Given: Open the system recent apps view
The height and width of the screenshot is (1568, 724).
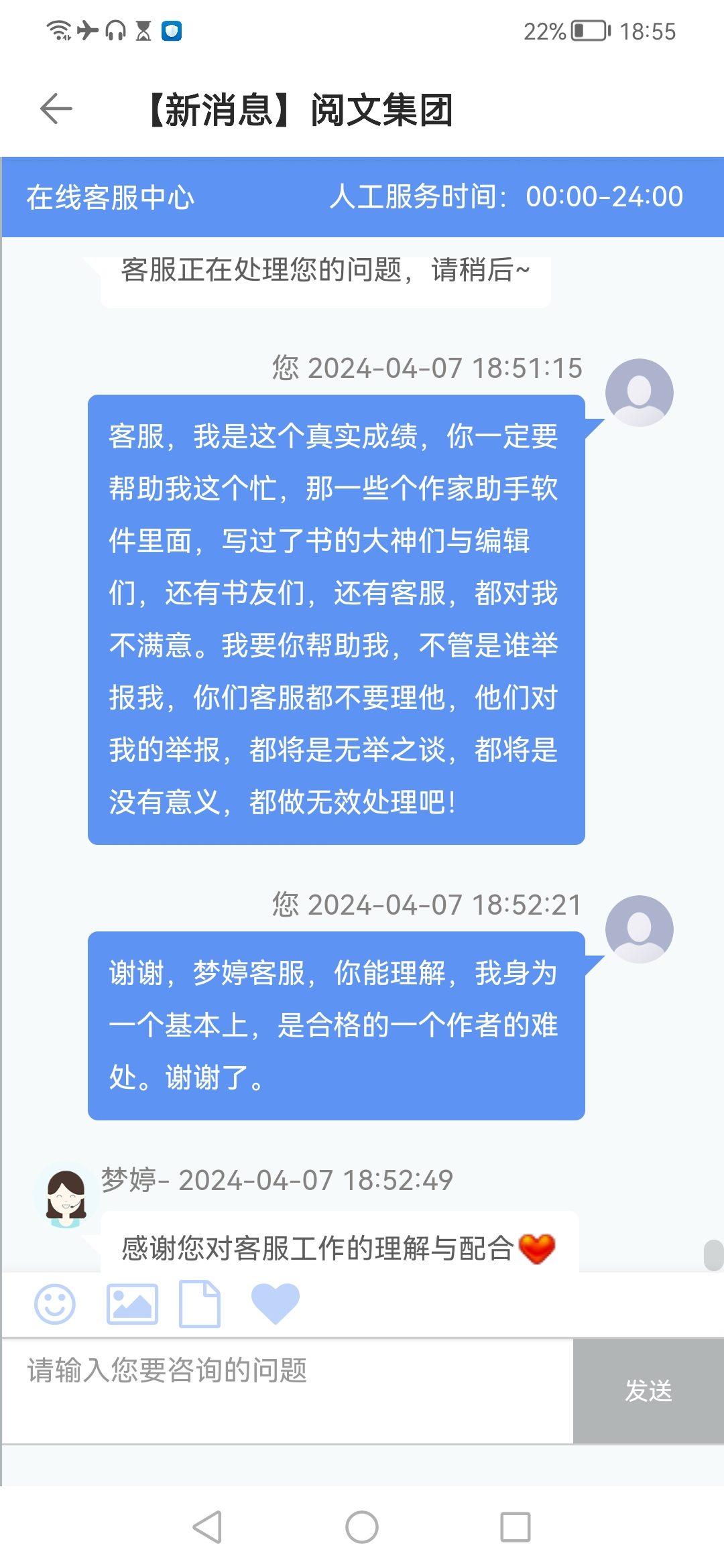Looking at the screenshot, I should click(516, 1527).
